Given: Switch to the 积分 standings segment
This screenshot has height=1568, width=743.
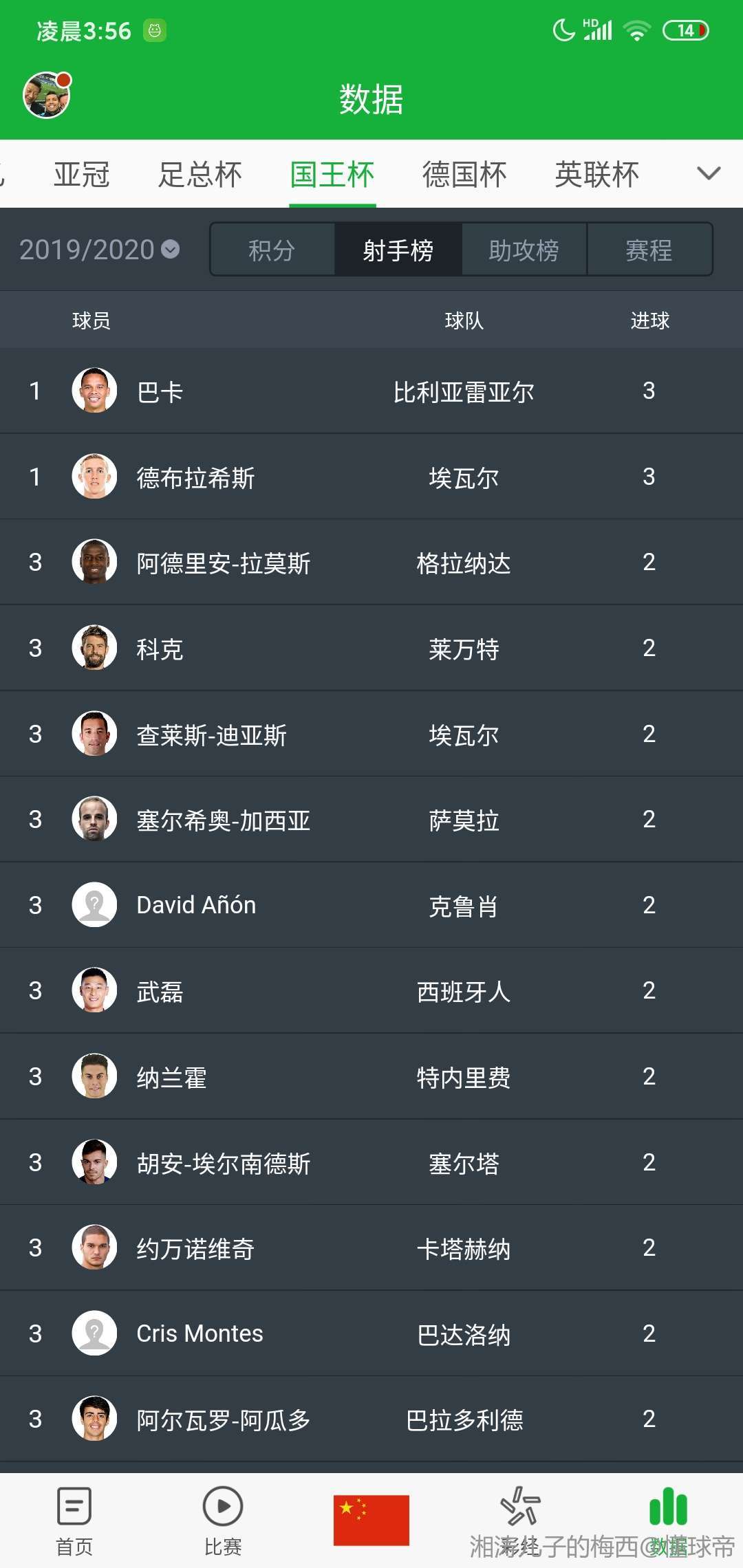Looking at the screenshot, I should (272, 250).
